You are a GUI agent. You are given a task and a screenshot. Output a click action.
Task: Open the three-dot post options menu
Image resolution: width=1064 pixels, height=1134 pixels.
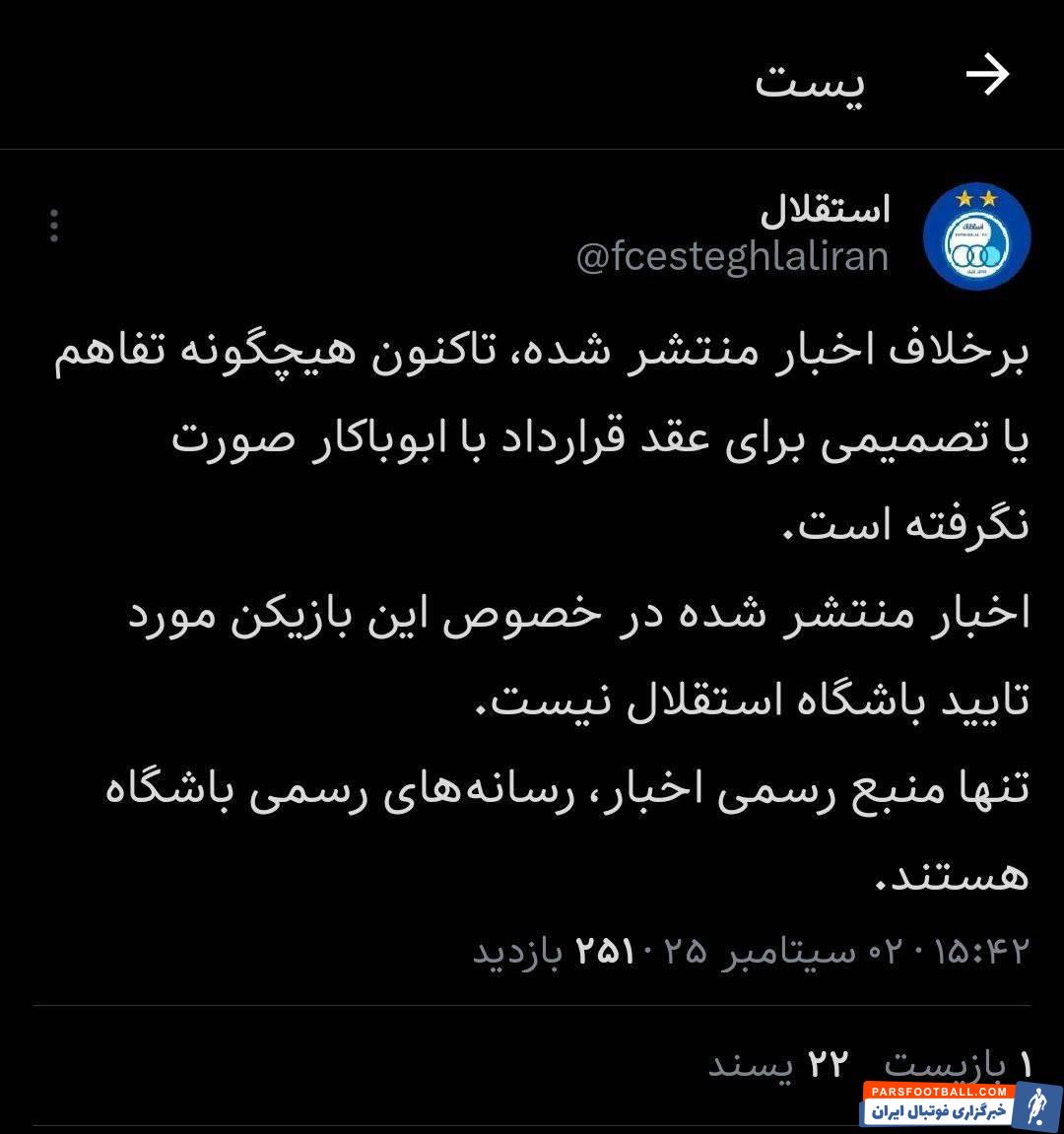pos(54,228)
